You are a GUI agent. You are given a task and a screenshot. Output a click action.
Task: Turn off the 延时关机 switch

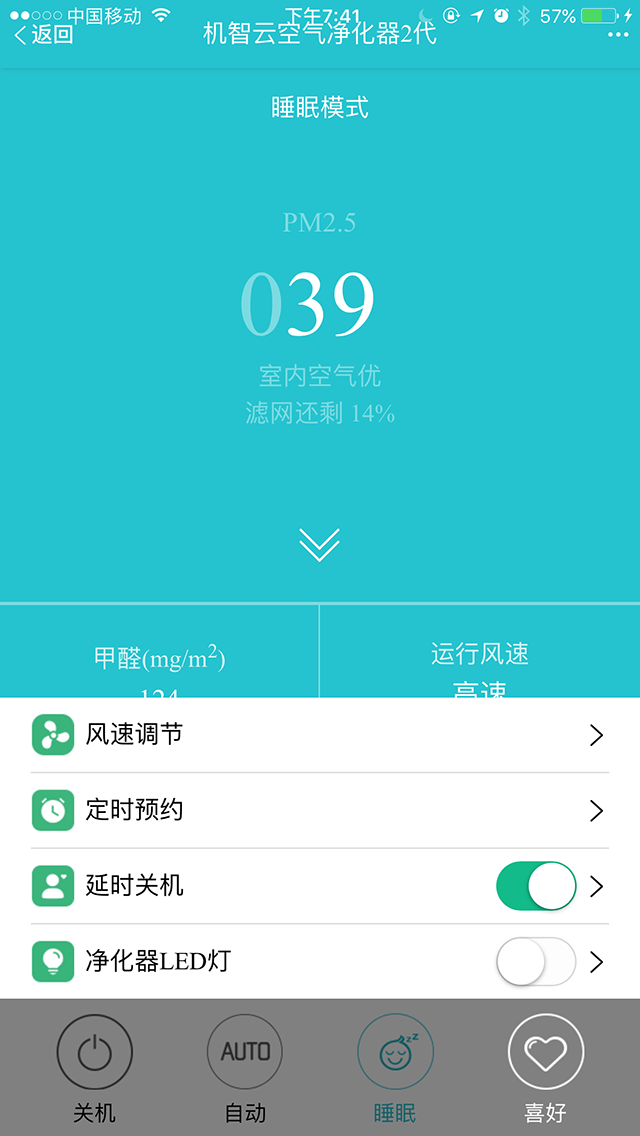[x=536, y=886]
